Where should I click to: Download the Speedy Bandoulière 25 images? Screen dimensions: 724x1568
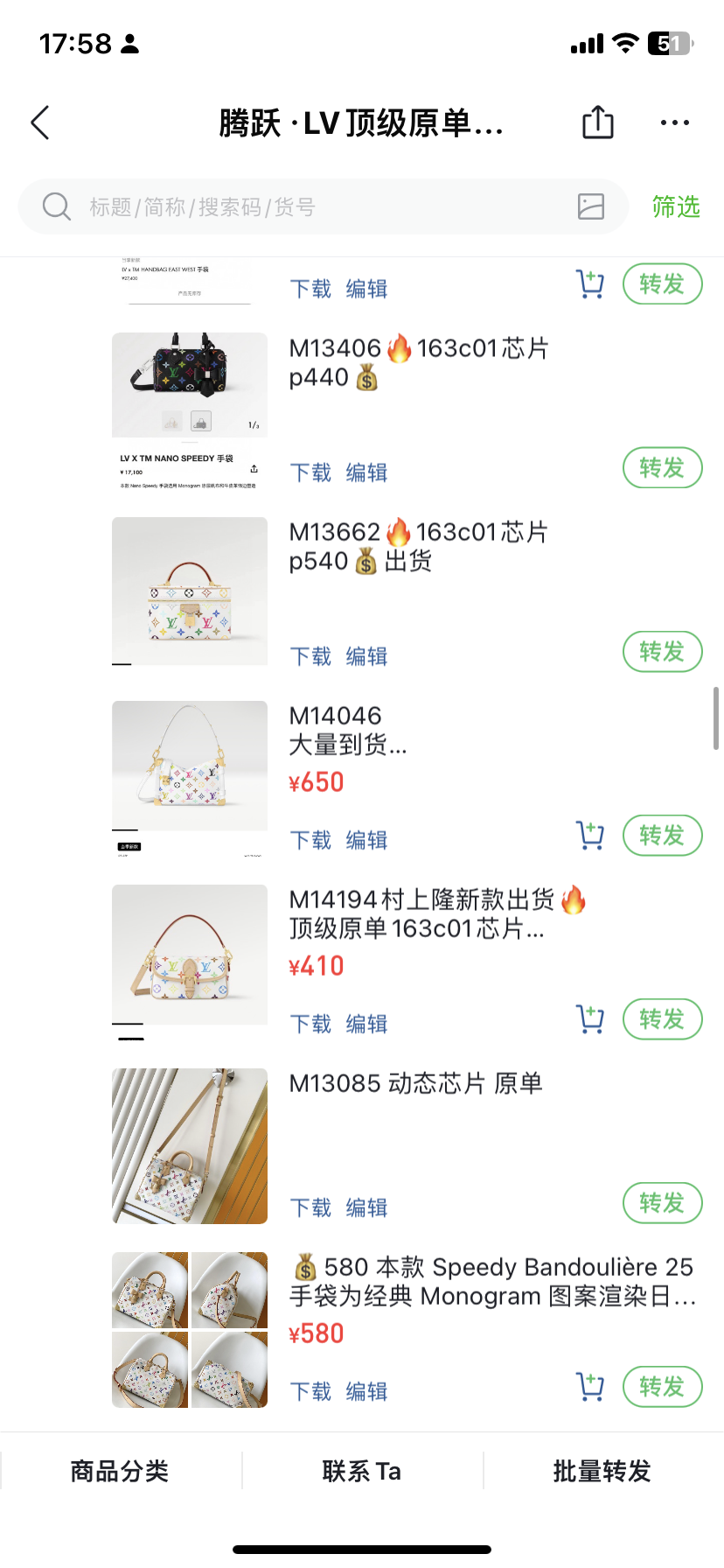(310, 1391)
